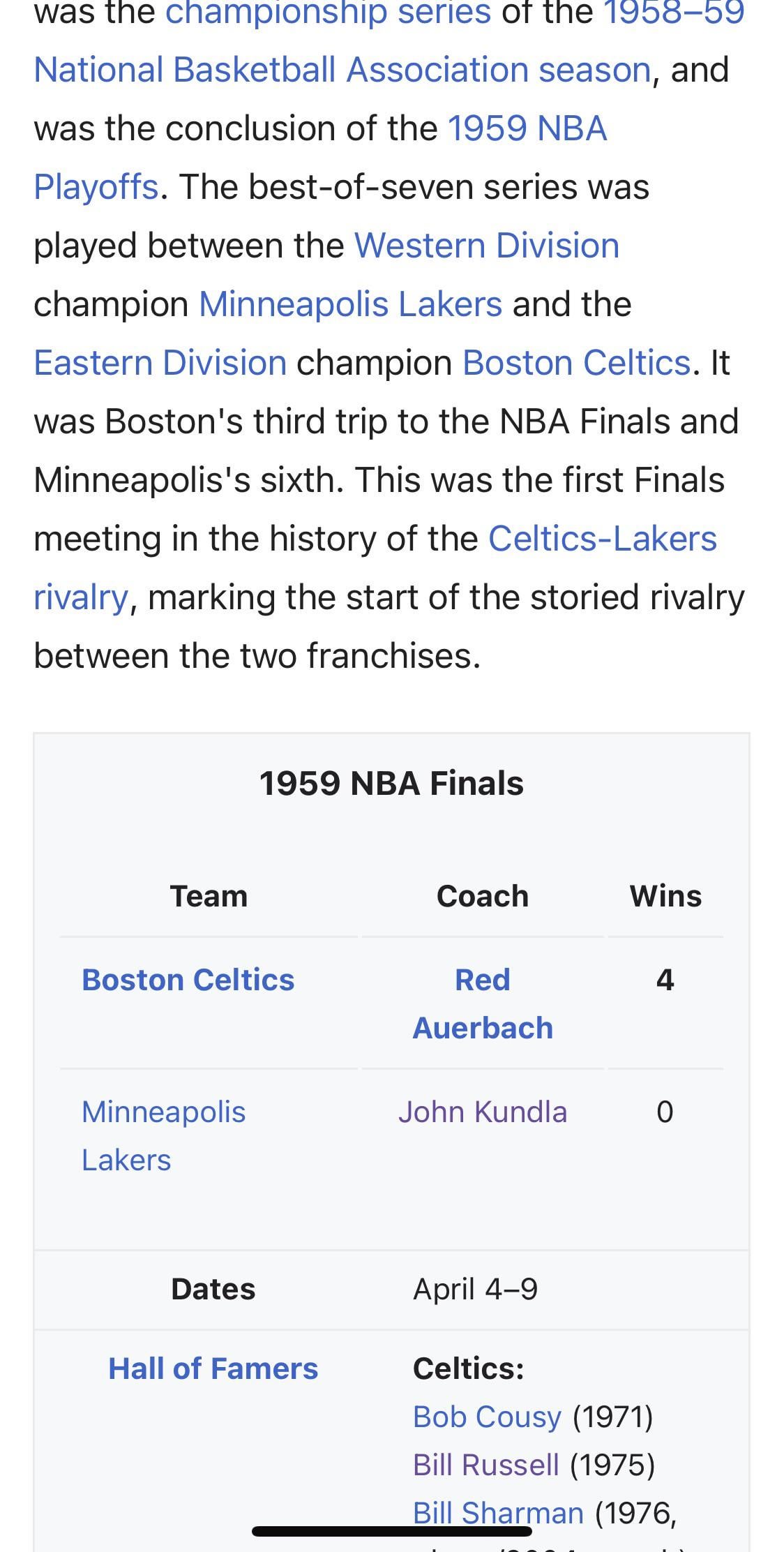This screenshot has height=1552, width=784.
Task: Follow the Eastern Division link
Action: (x=160, y=363)
